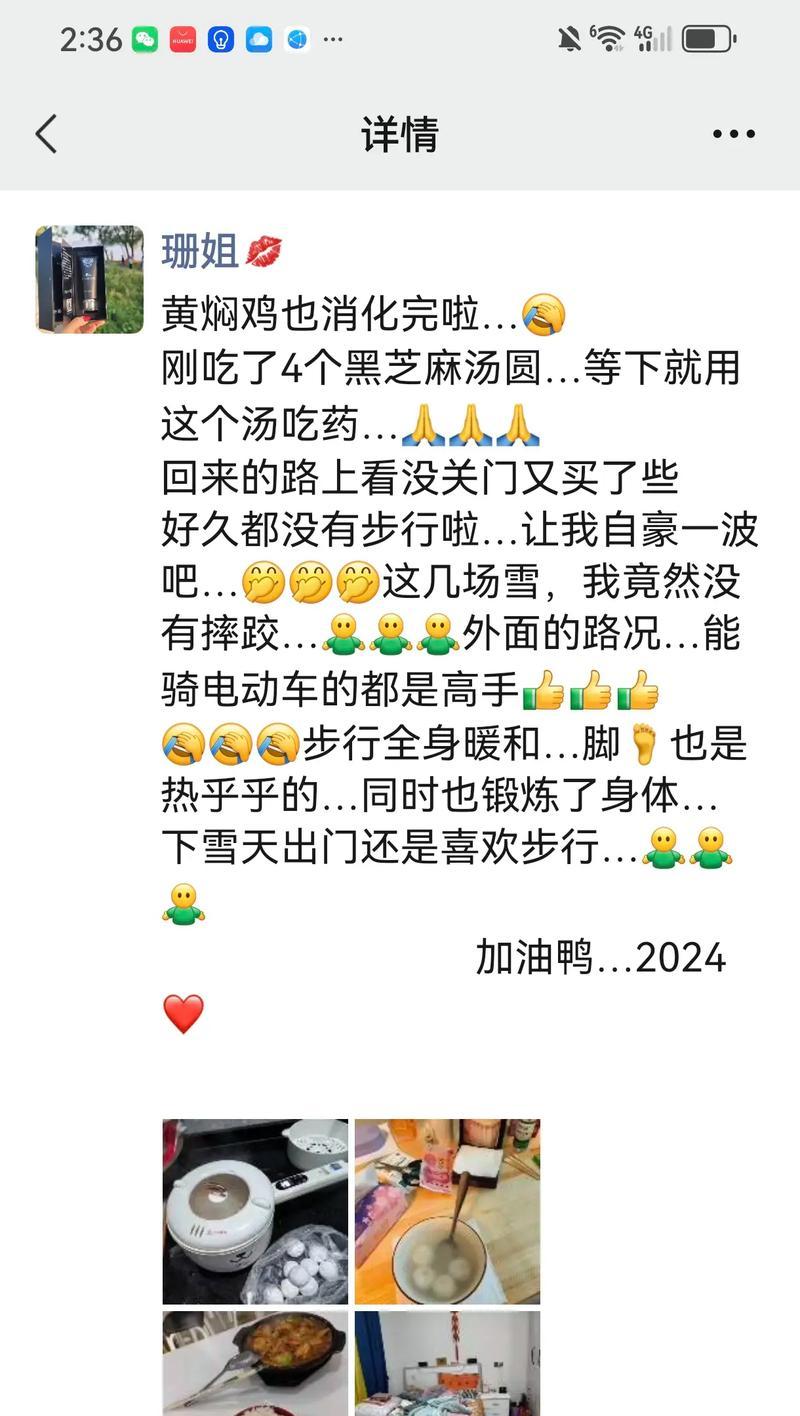This screenshot has height=1416, width=800.
Task: View the rice cooker and eggs photo
Action: [255, 1211]
